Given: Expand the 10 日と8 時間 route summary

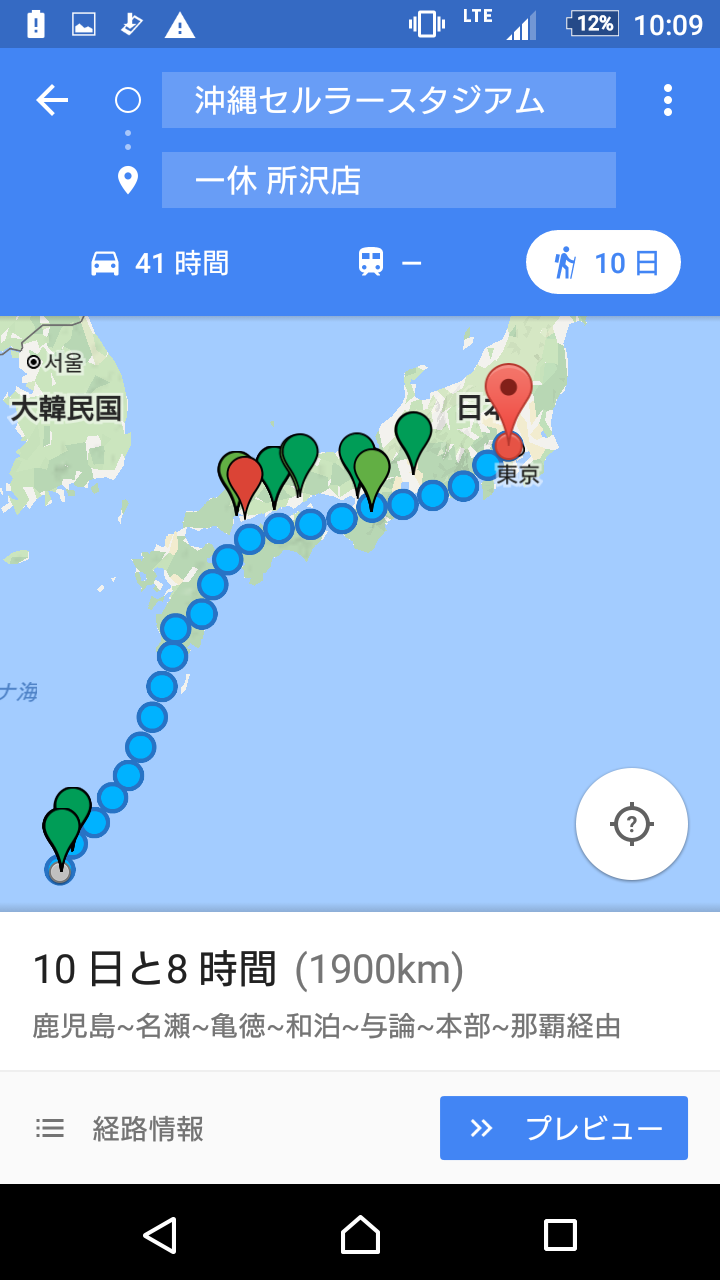Looking at the screenshot, I should coord(360,992).
